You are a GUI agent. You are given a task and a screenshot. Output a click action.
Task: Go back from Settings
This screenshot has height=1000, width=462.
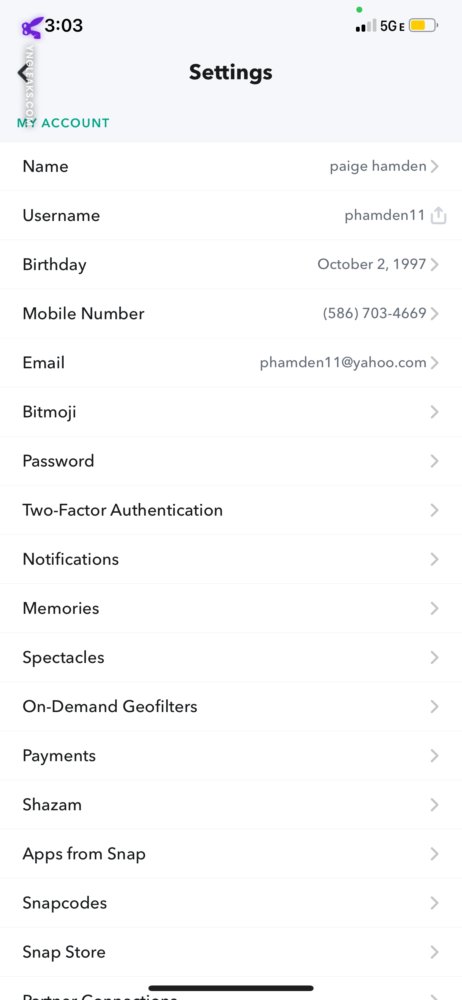coord(24,73)
